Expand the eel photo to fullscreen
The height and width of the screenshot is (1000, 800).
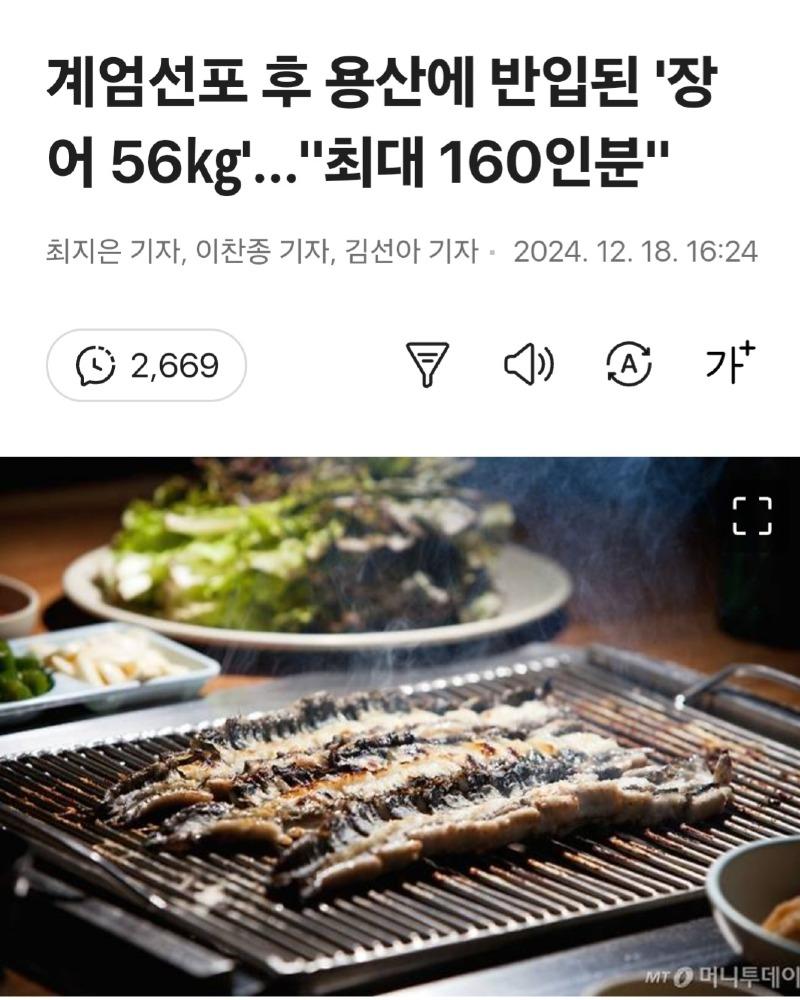pos(752,516)
